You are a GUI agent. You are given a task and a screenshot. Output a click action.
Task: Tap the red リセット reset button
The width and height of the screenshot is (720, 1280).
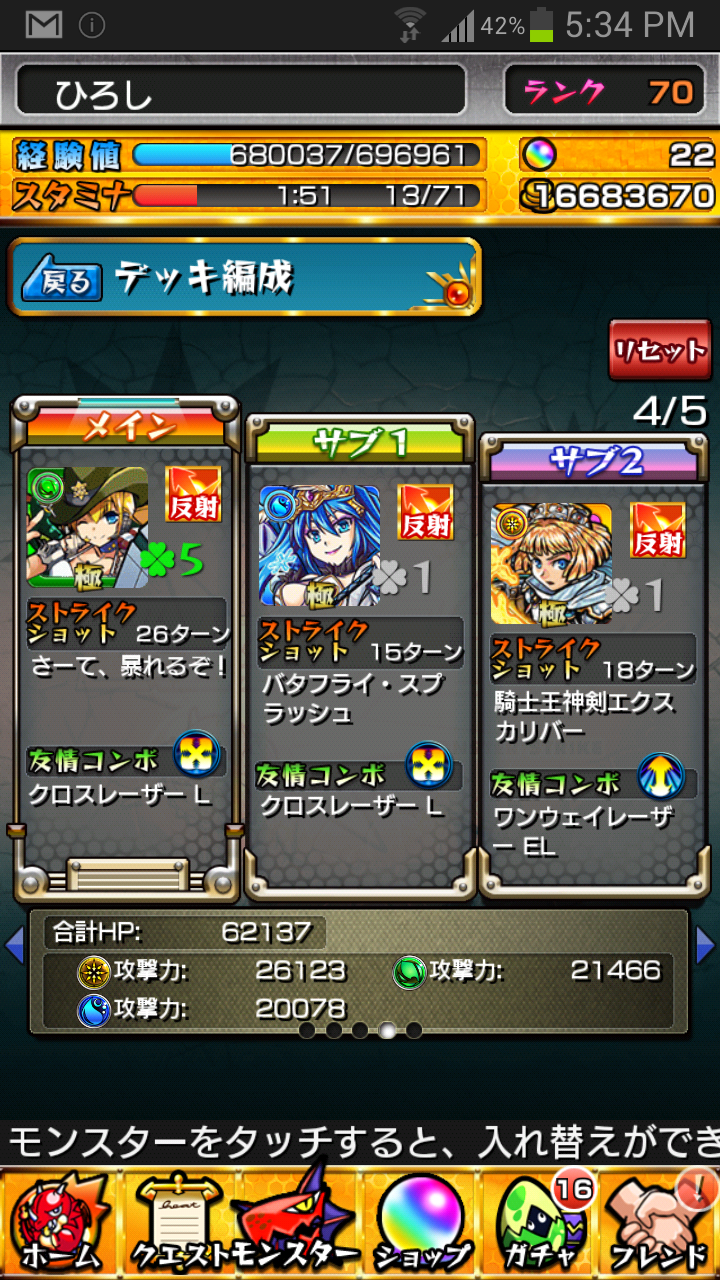[x=660, y=351]
